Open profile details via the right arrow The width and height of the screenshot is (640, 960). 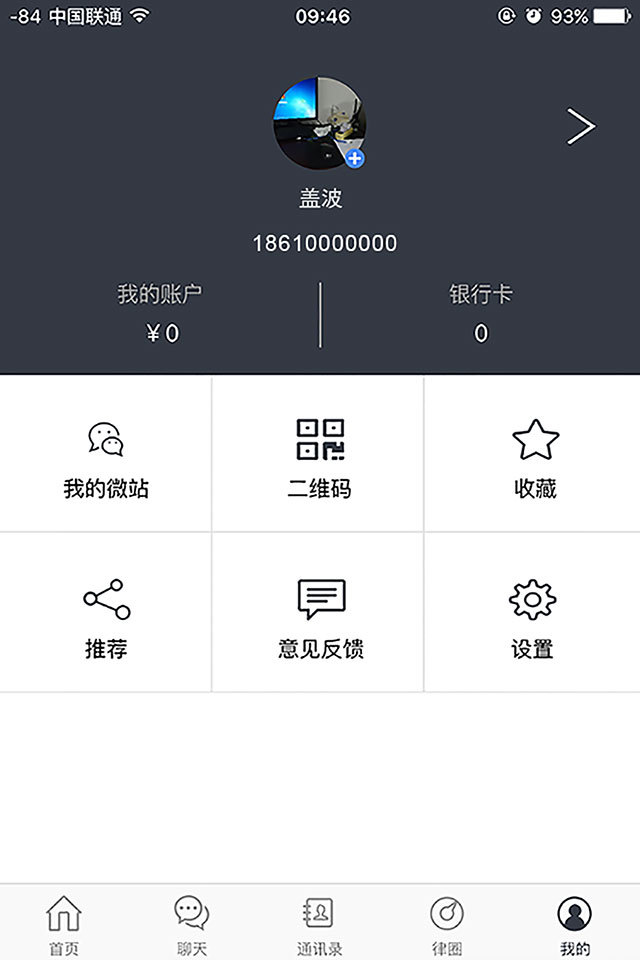[x=580, y=127]
